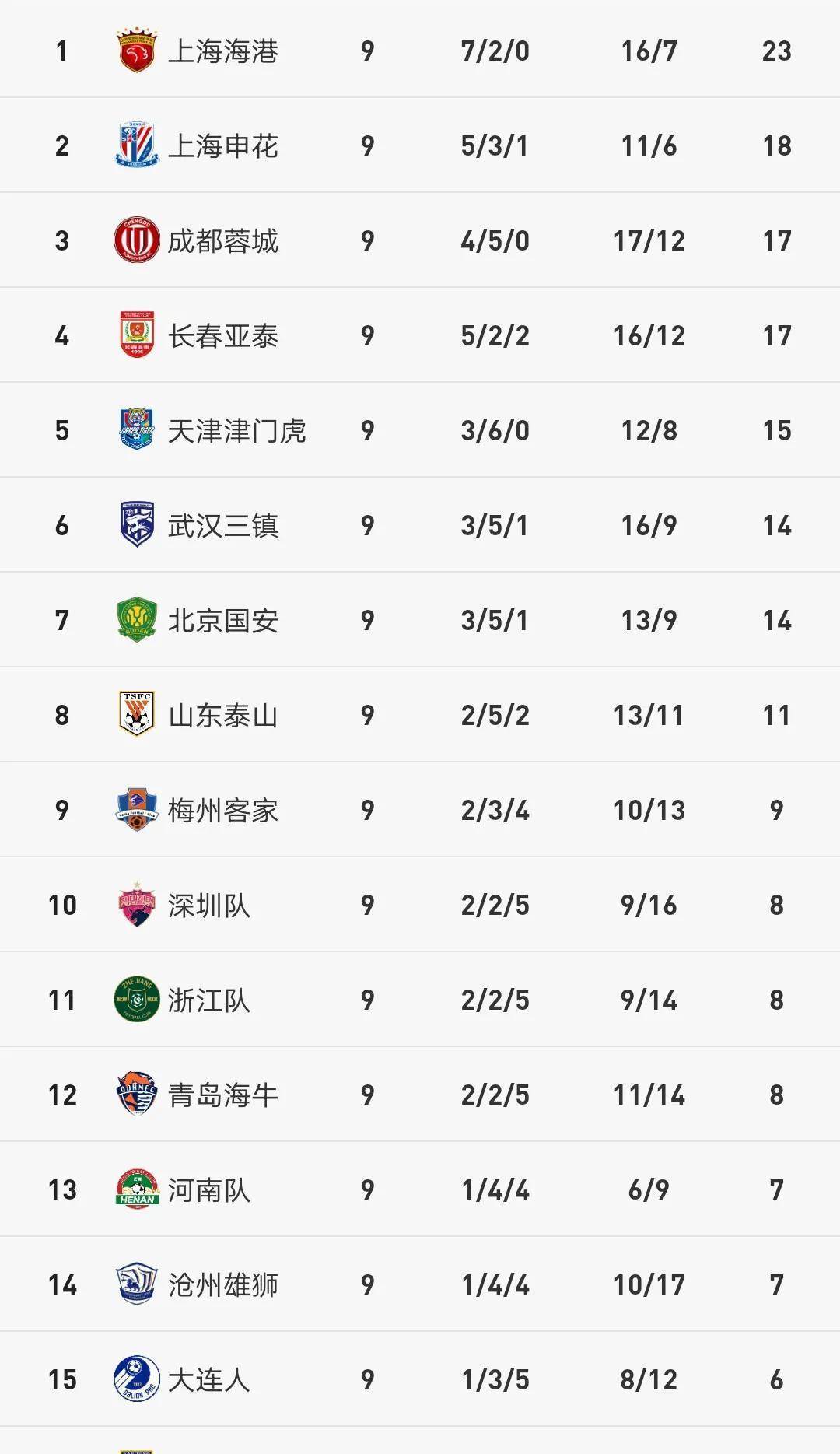
Task: Select 浙江队 in the standings
Action: coord(420,1000)
